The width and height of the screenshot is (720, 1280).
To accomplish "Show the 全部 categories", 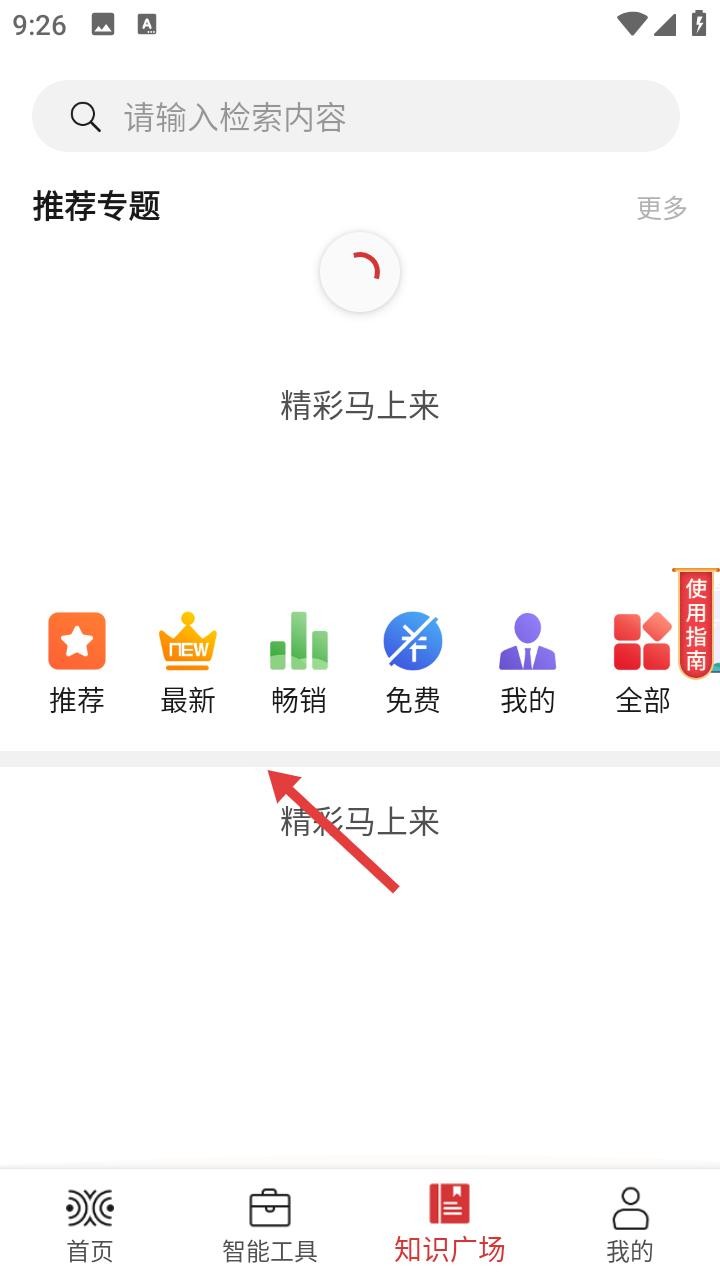I will coord(642,662).
